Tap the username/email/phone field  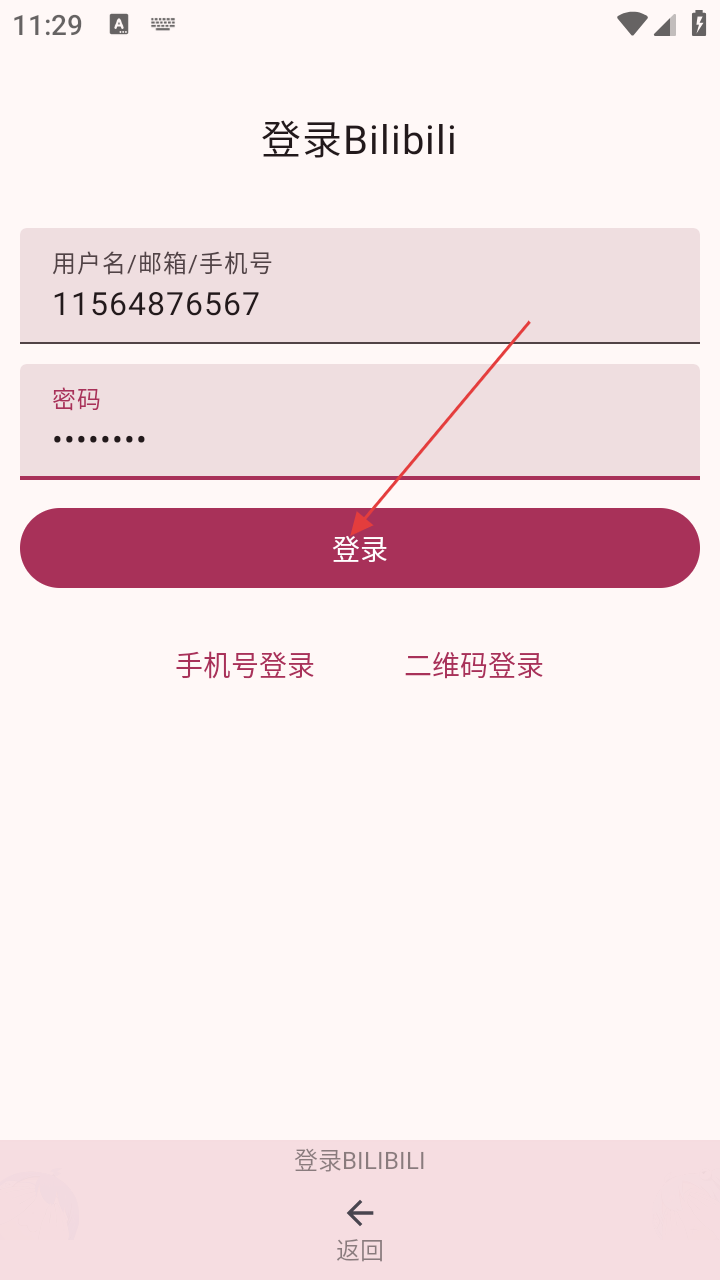360,287
